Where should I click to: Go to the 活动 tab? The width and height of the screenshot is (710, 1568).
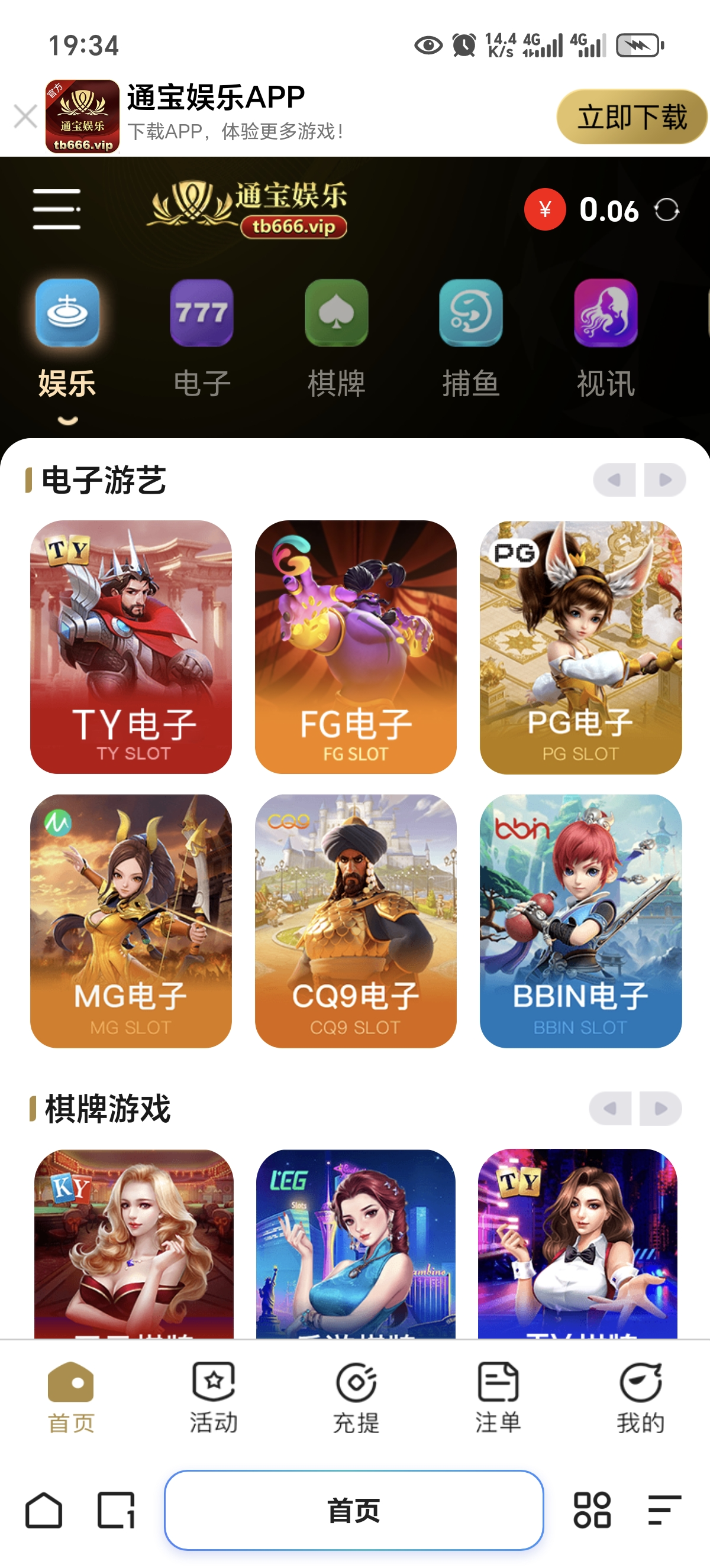point(213,1398)
